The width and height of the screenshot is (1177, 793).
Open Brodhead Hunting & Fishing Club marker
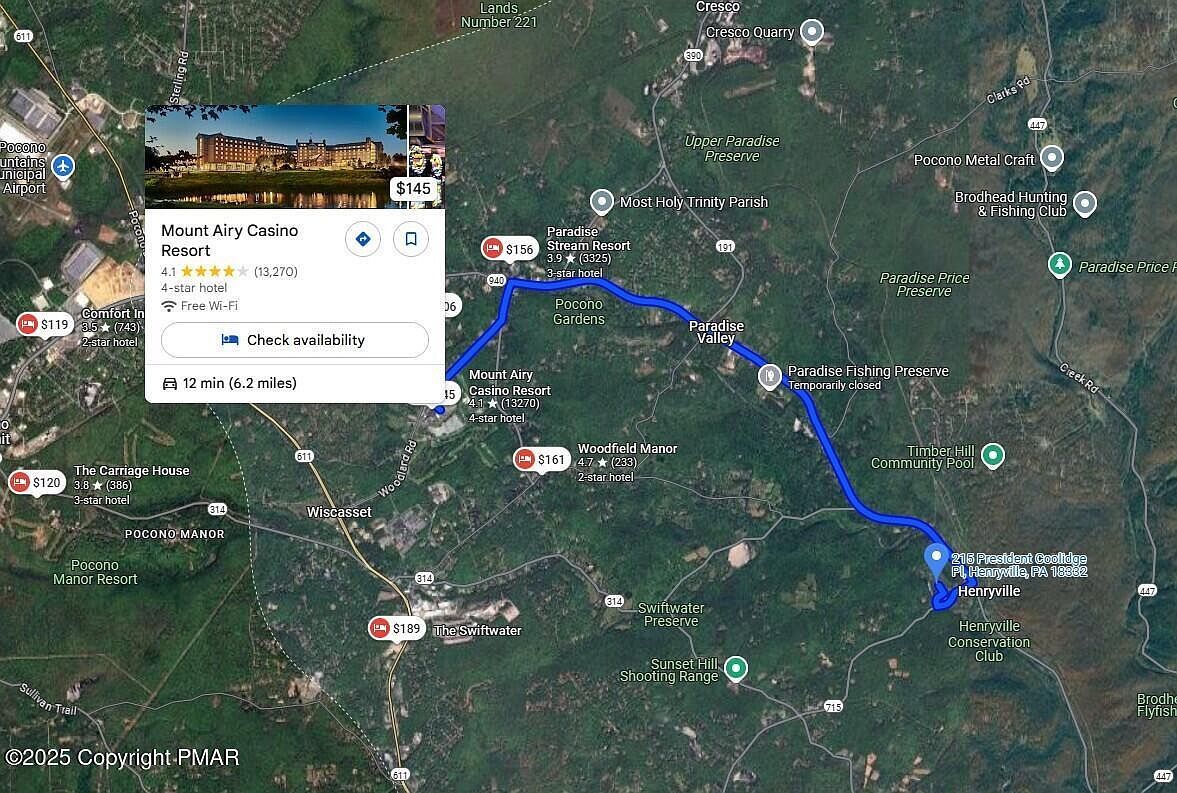pos(1085,205)
